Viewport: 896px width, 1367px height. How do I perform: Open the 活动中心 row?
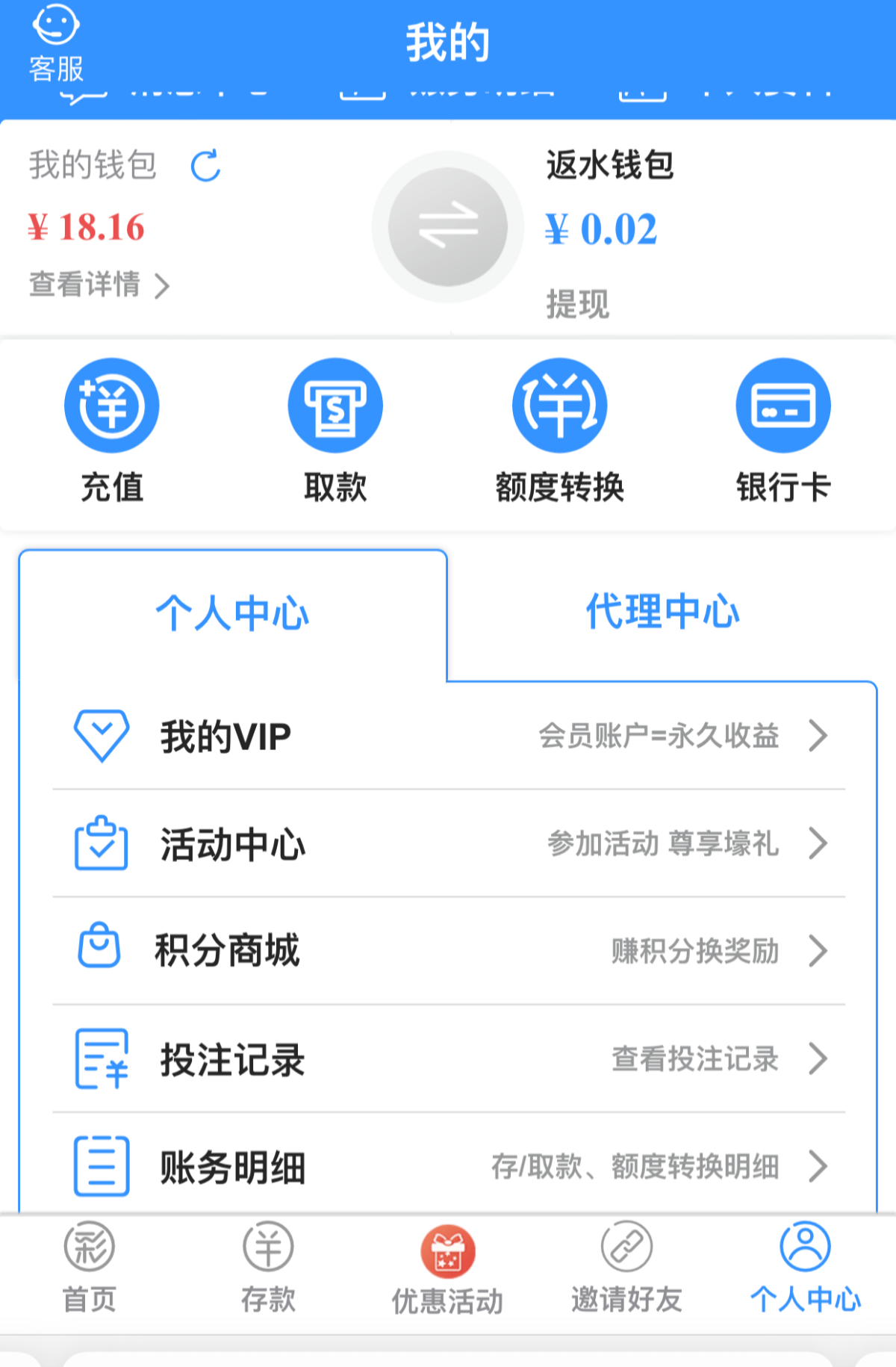(x=448, y=844)
